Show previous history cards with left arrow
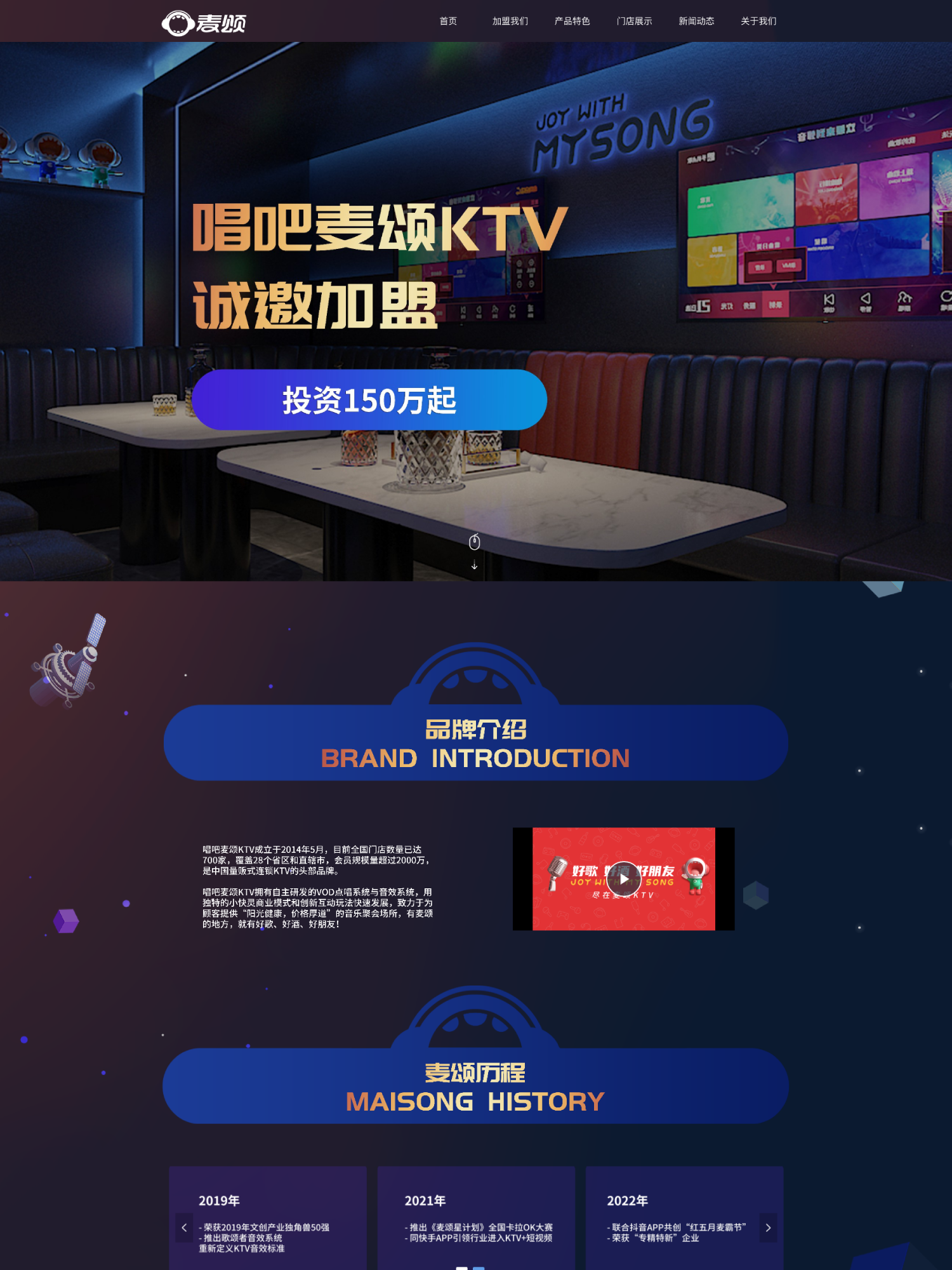The image size is (952, 1270). pyautogui.click(x=184, y=1227)
